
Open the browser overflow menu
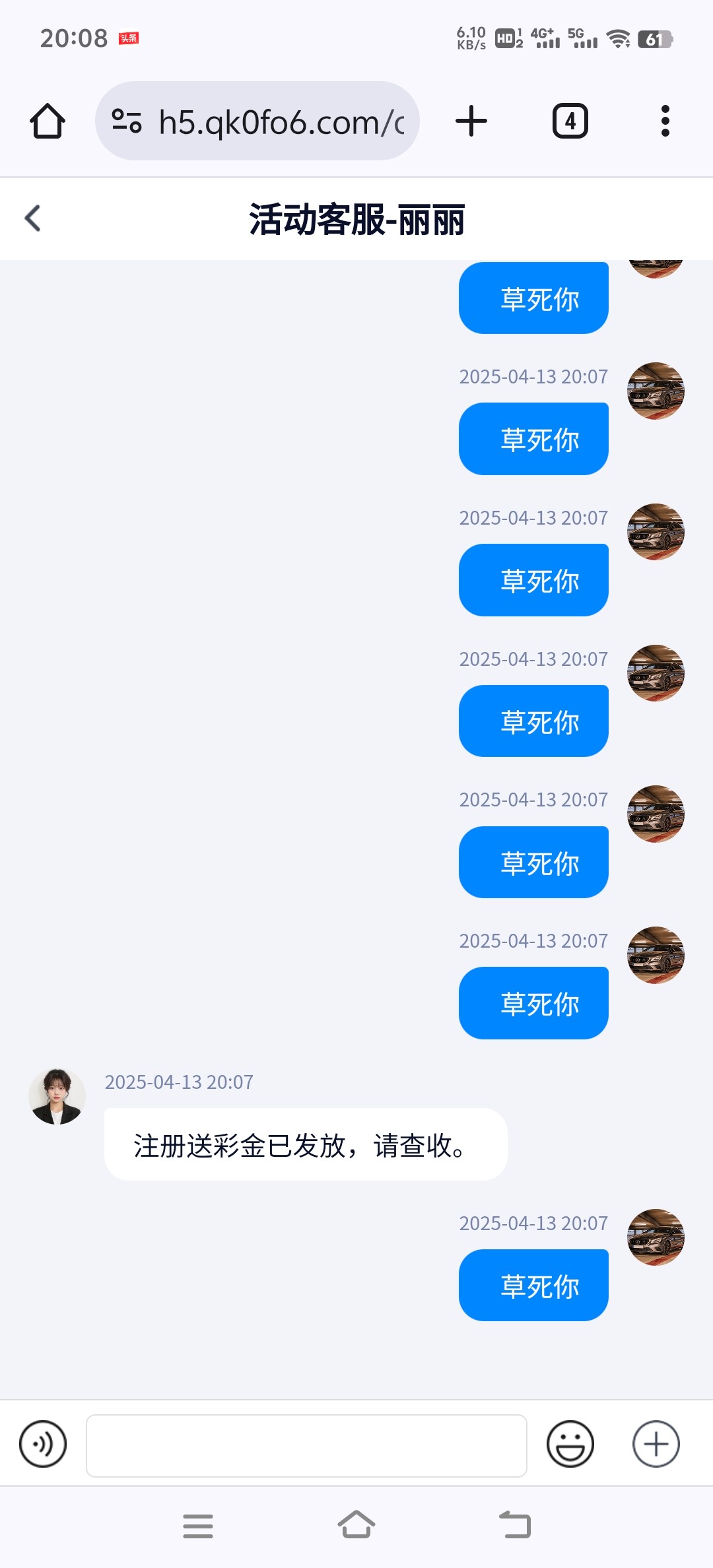point(665,121)
